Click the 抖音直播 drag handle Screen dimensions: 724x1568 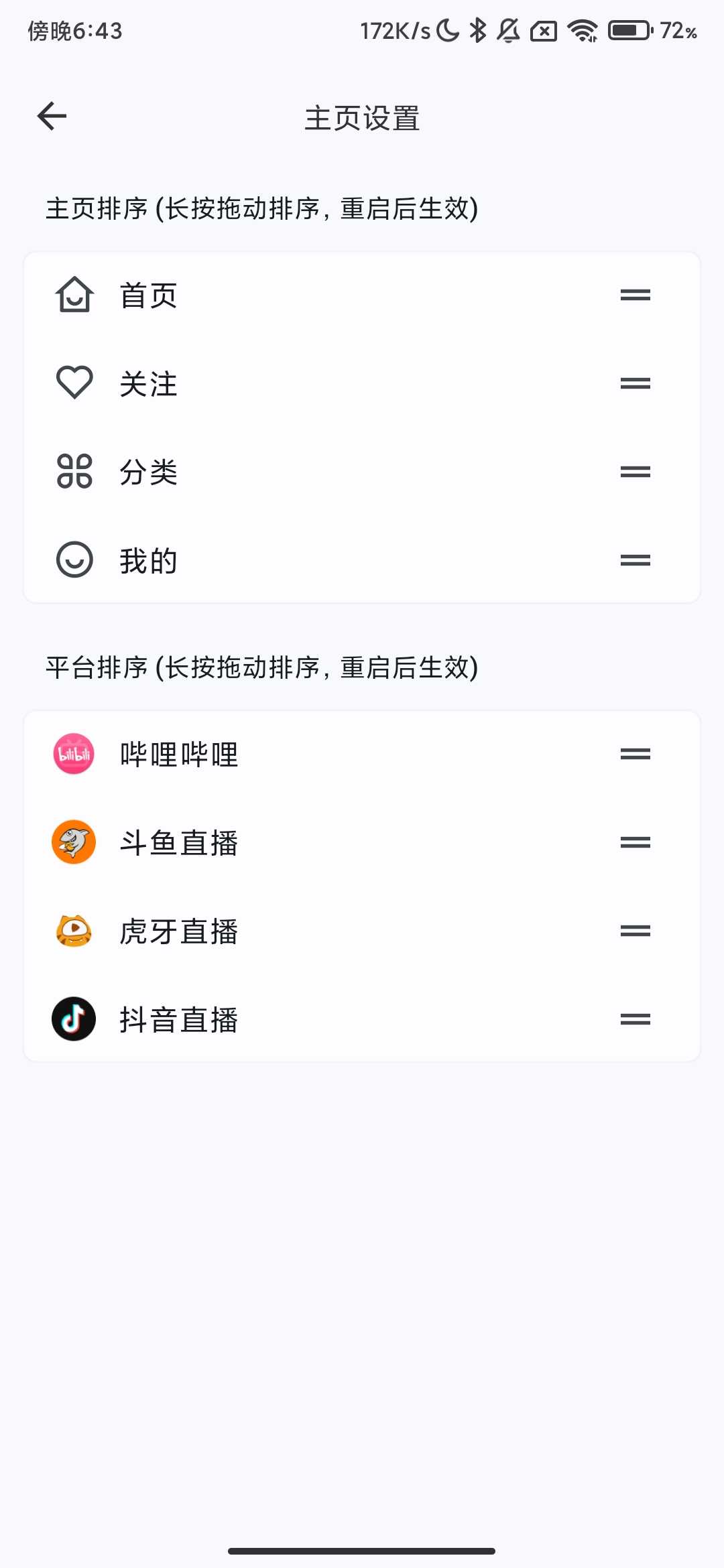pos(634,1020)
